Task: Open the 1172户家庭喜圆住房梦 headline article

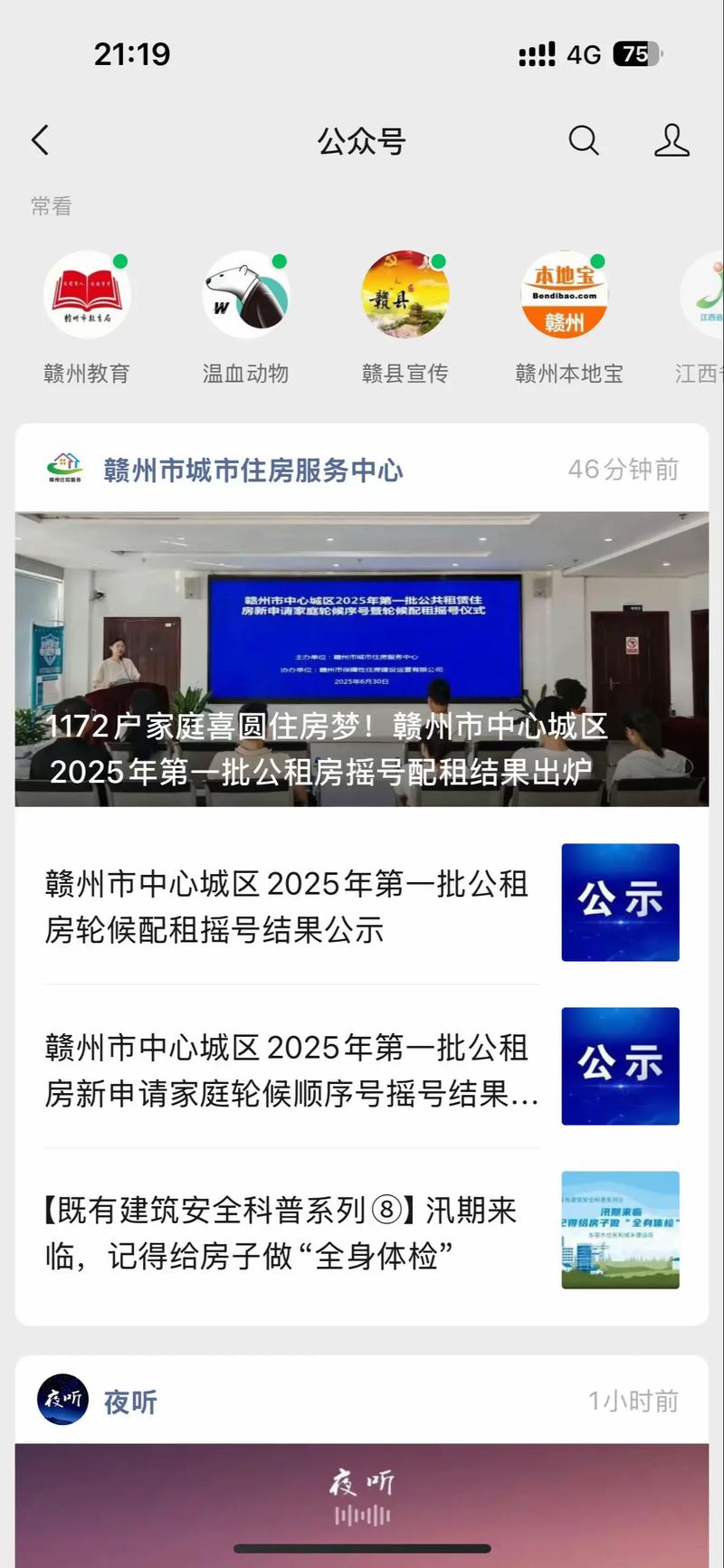Action: 362,659
